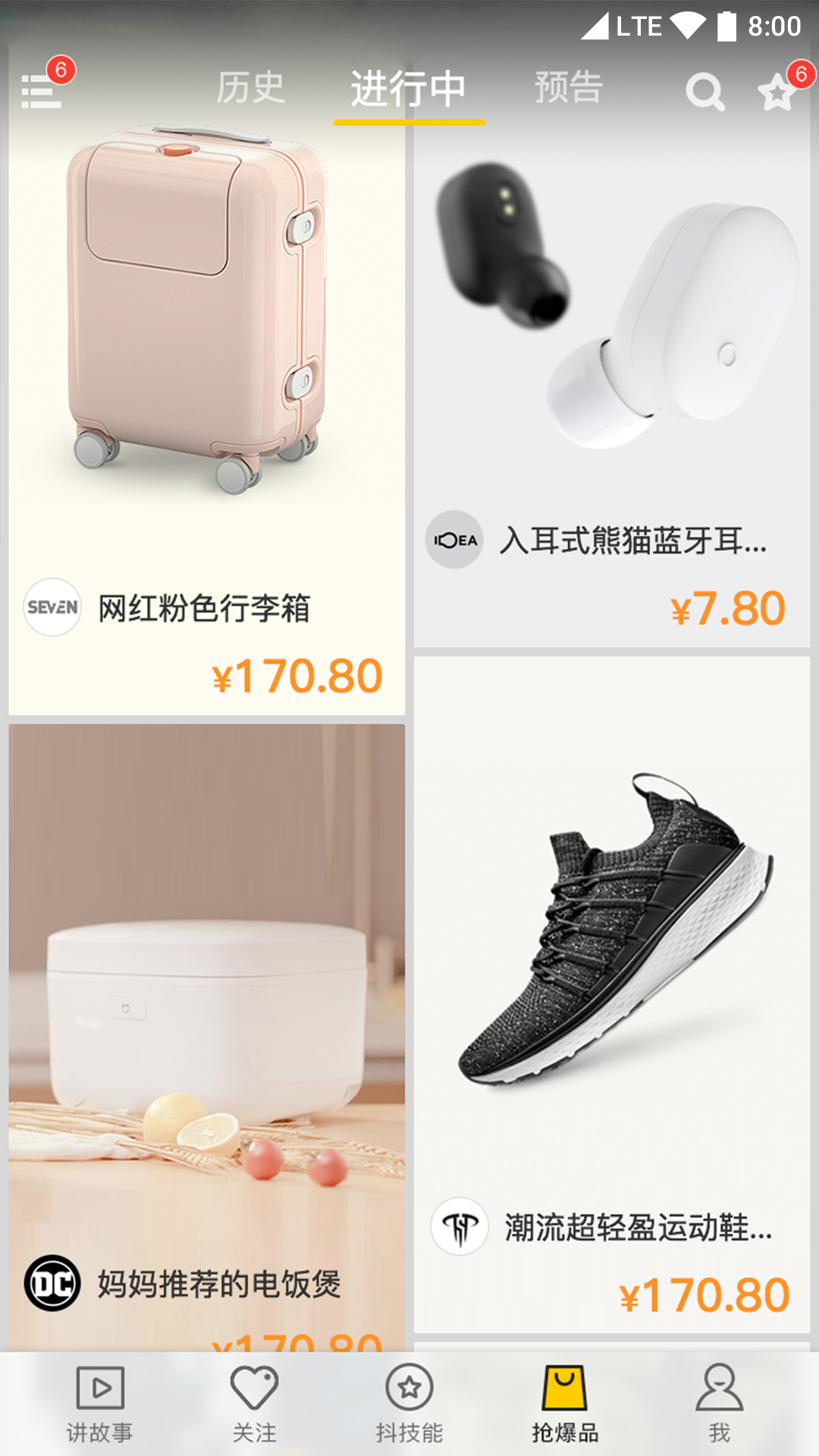Open the 抖技能 tab
Screen dimensions: 819x1456
[409, 1404]
